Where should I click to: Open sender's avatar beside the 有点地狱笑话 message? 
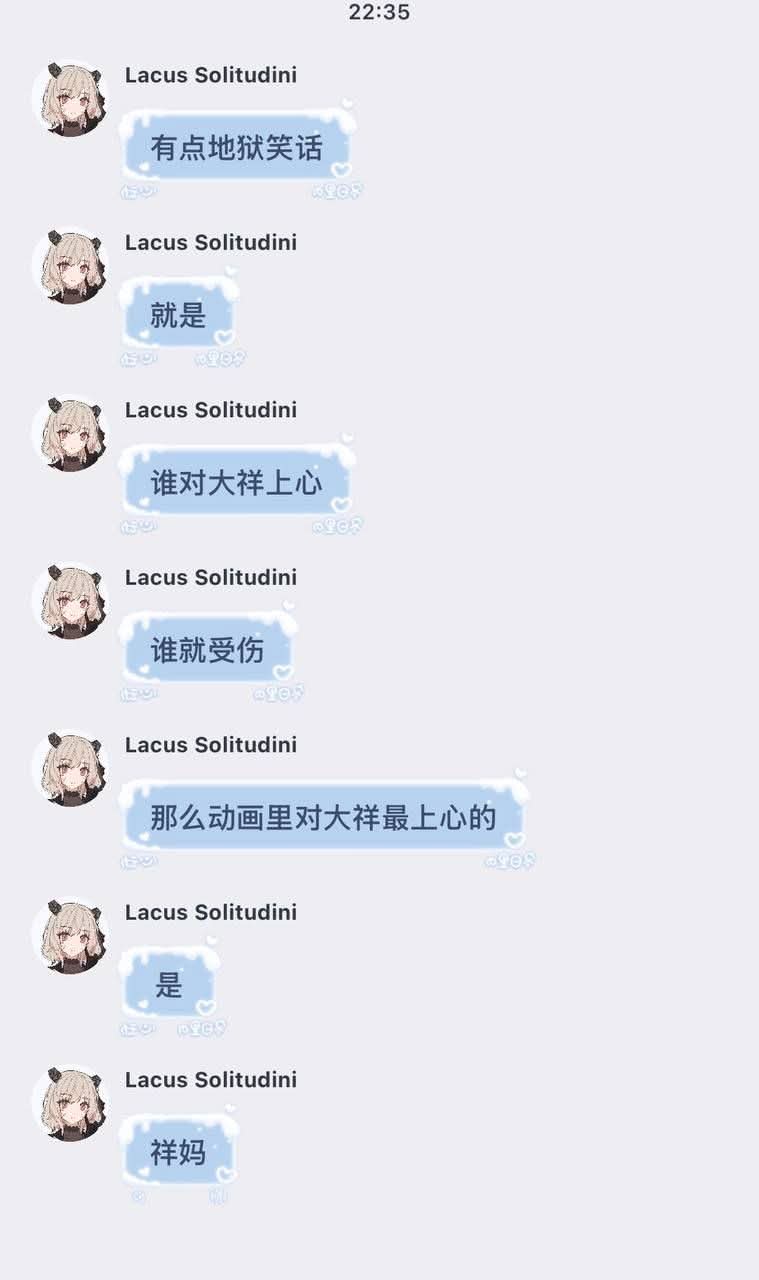coord(70,100)
